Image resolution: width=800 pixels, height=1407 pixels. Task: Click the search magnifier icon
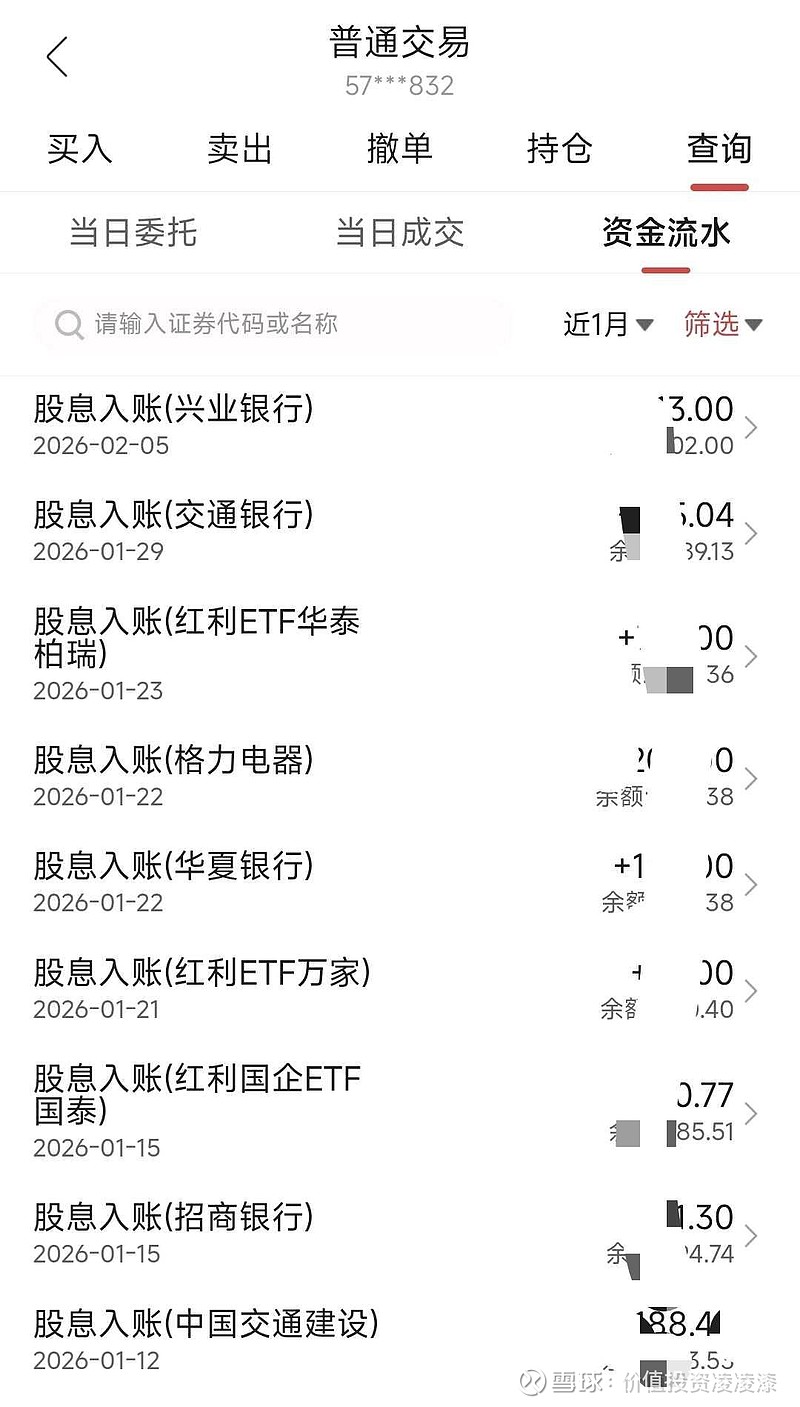pos(68,324)
